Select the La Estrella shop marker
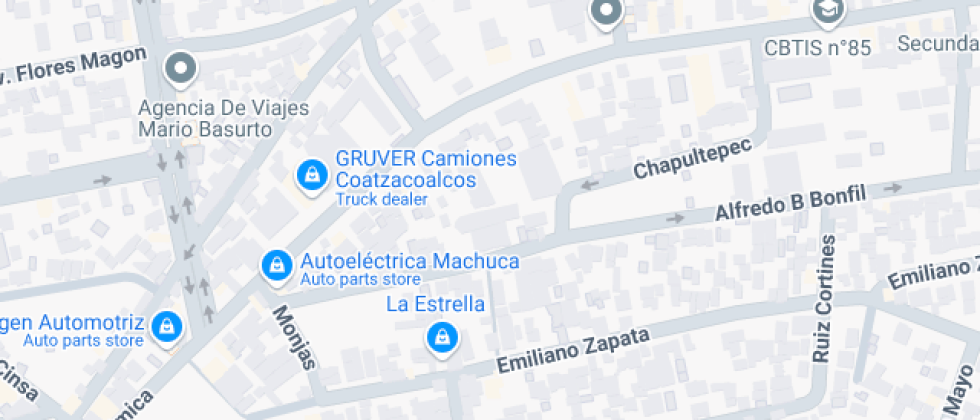Image resolution: width=980 pixels, height=420 pixels. tap(439, 338)
